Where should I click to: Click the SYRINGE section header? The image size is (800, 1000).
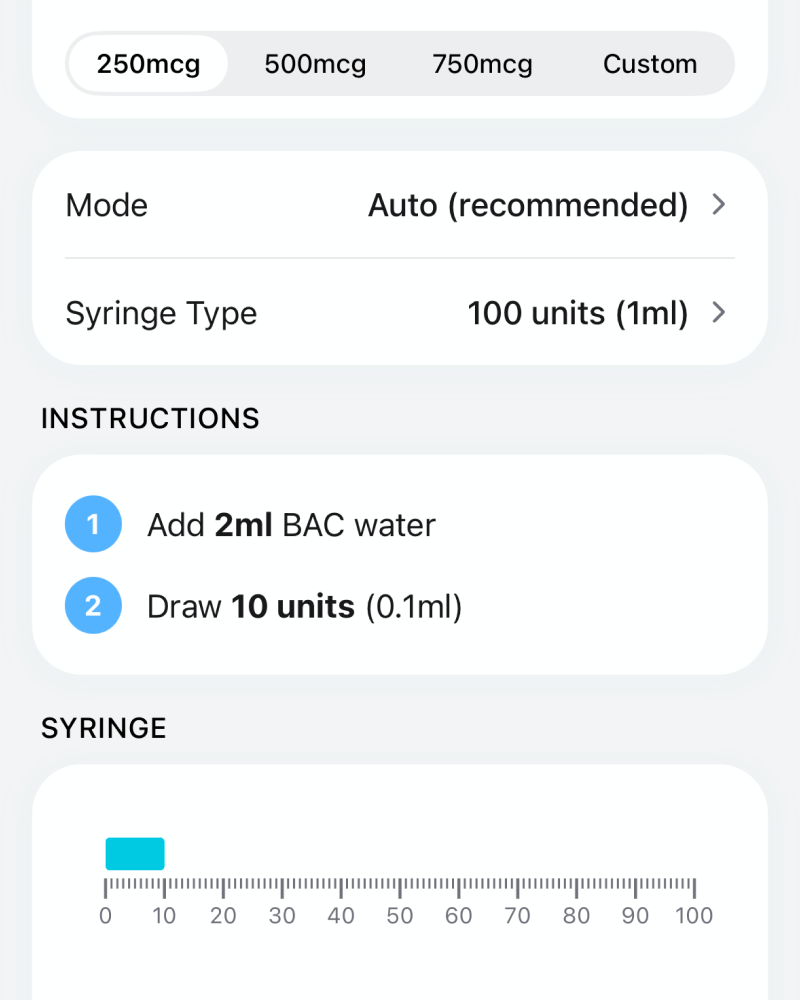pos(103,728)
